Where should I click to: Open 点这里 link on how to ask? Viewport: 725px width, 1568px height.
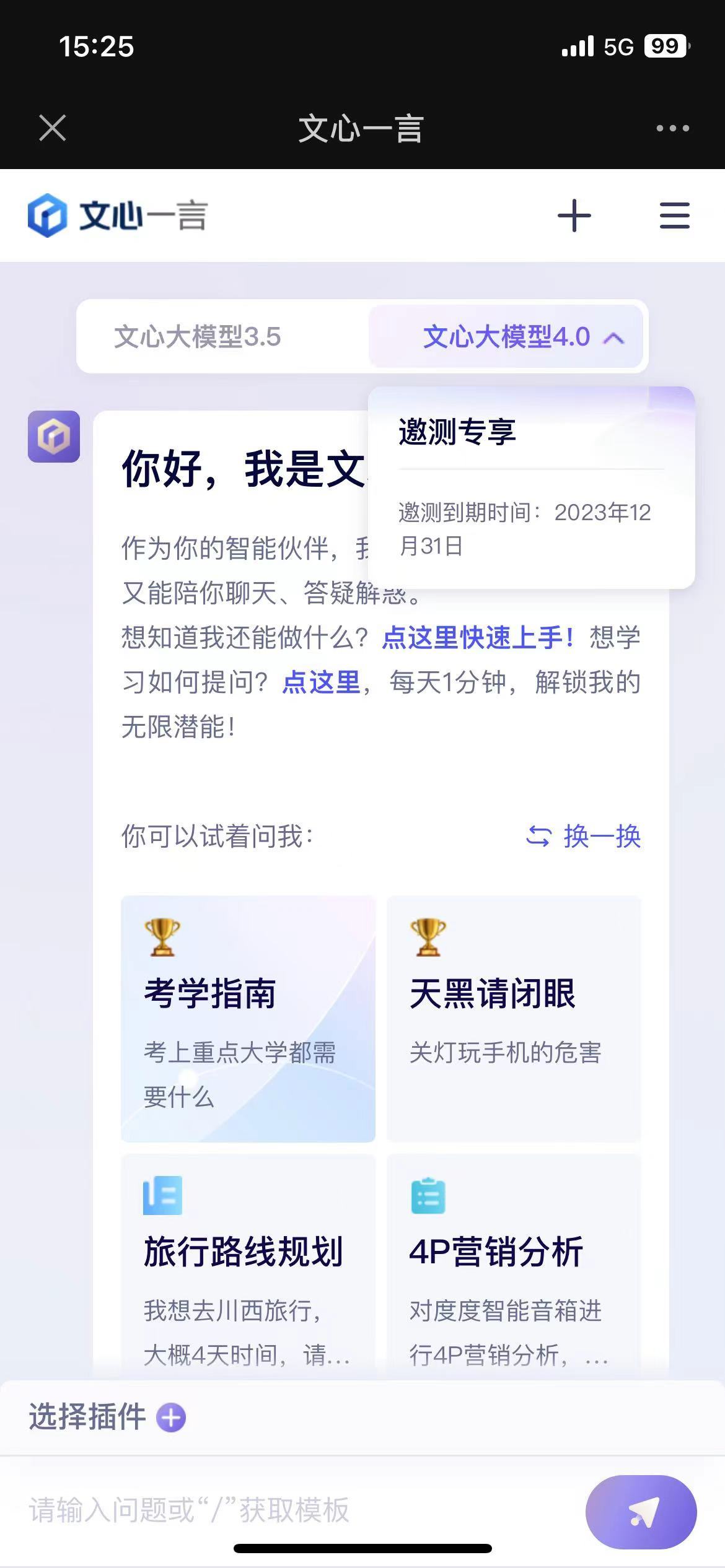[321, 682]
